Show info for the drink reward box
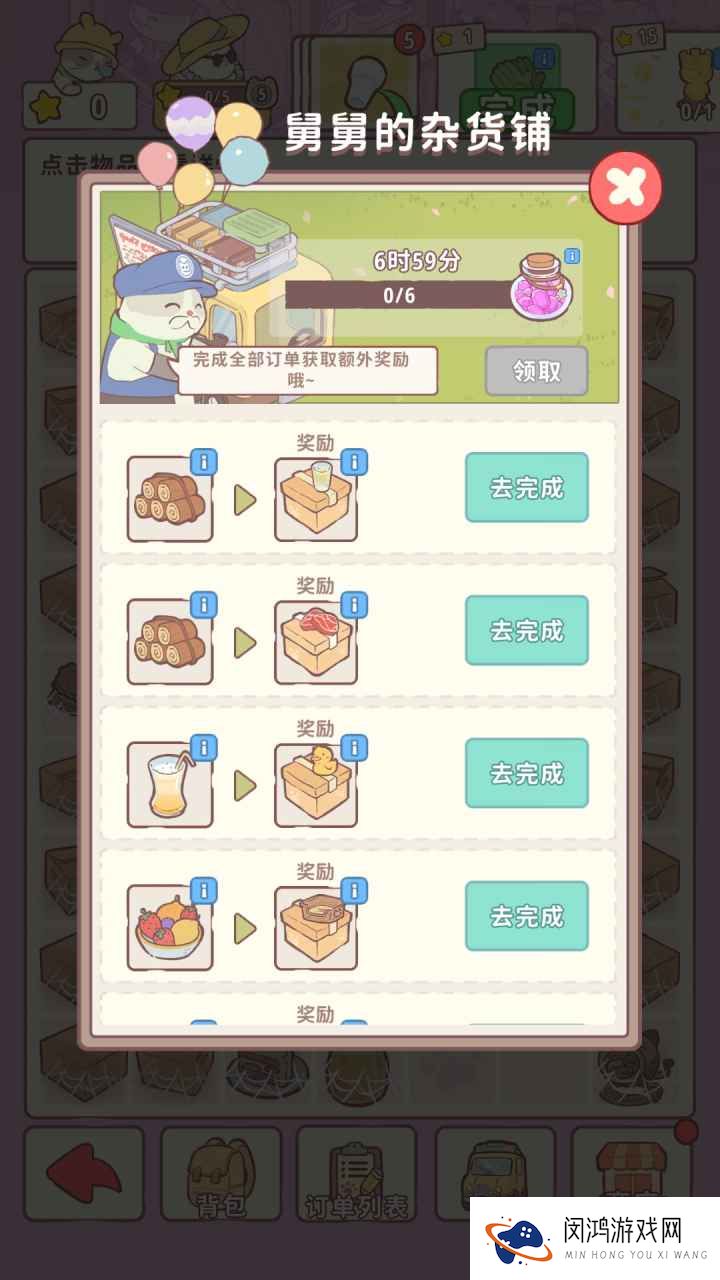 354,461
